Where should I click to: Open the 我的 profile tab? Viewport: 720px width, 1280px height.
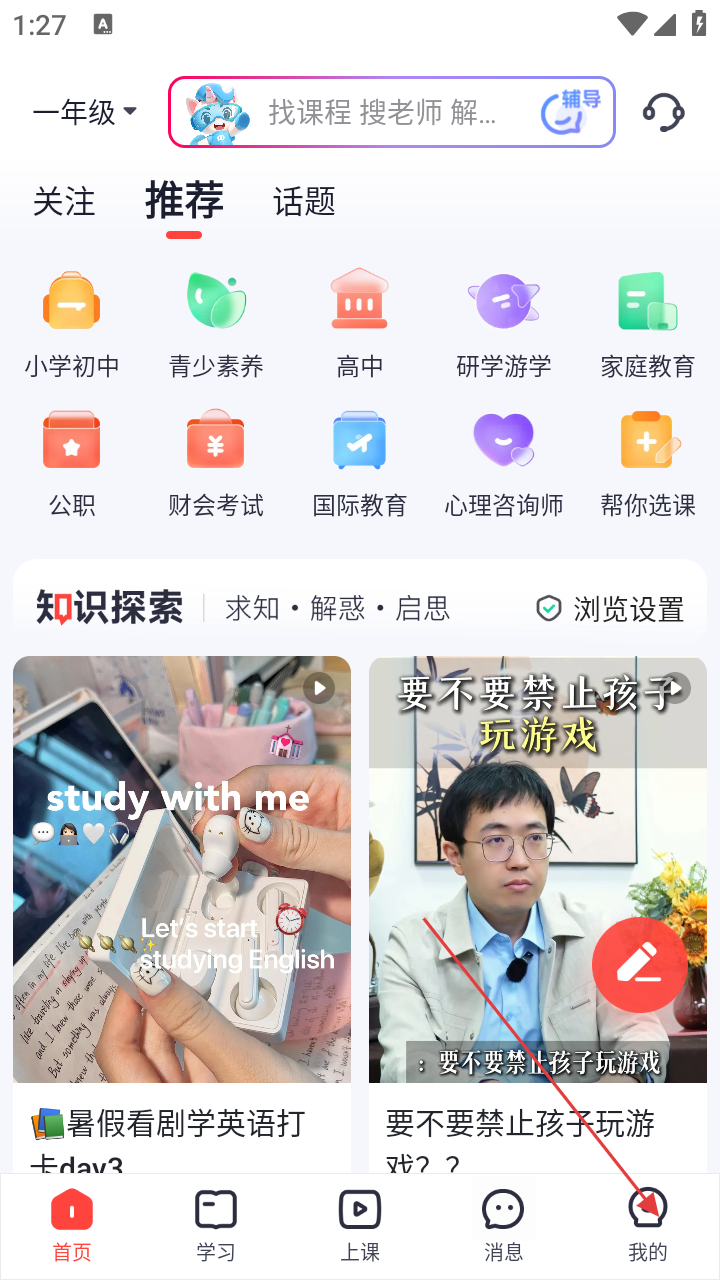click(x=648, y=1225)
